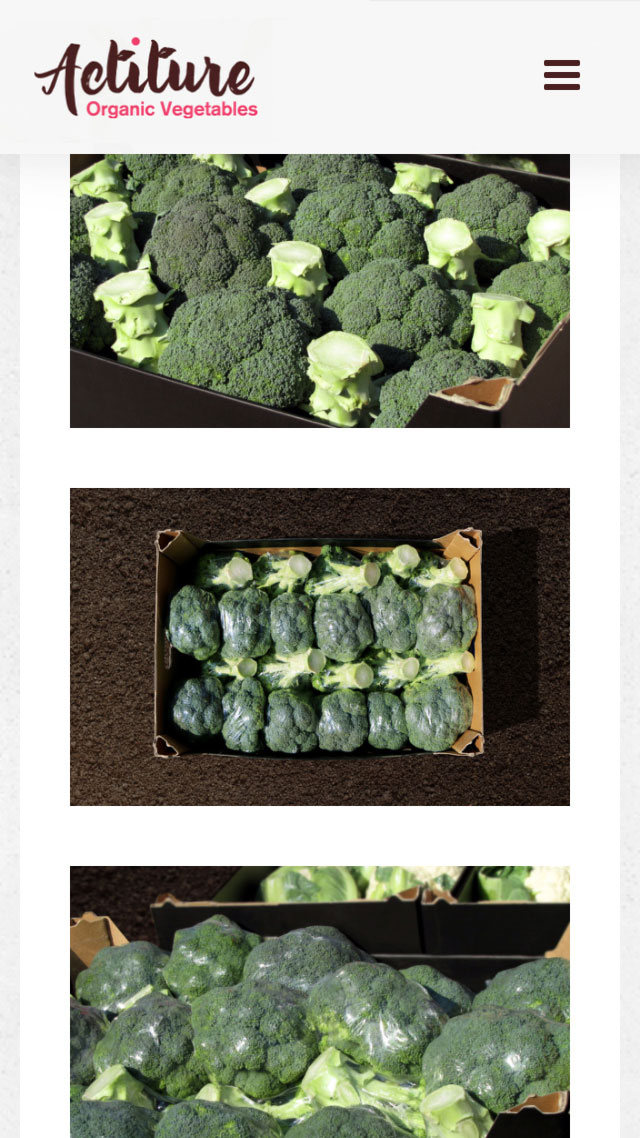Go to homepage via Actiture logo
This screenshot has width=640, height=1138.
point(146,78)
